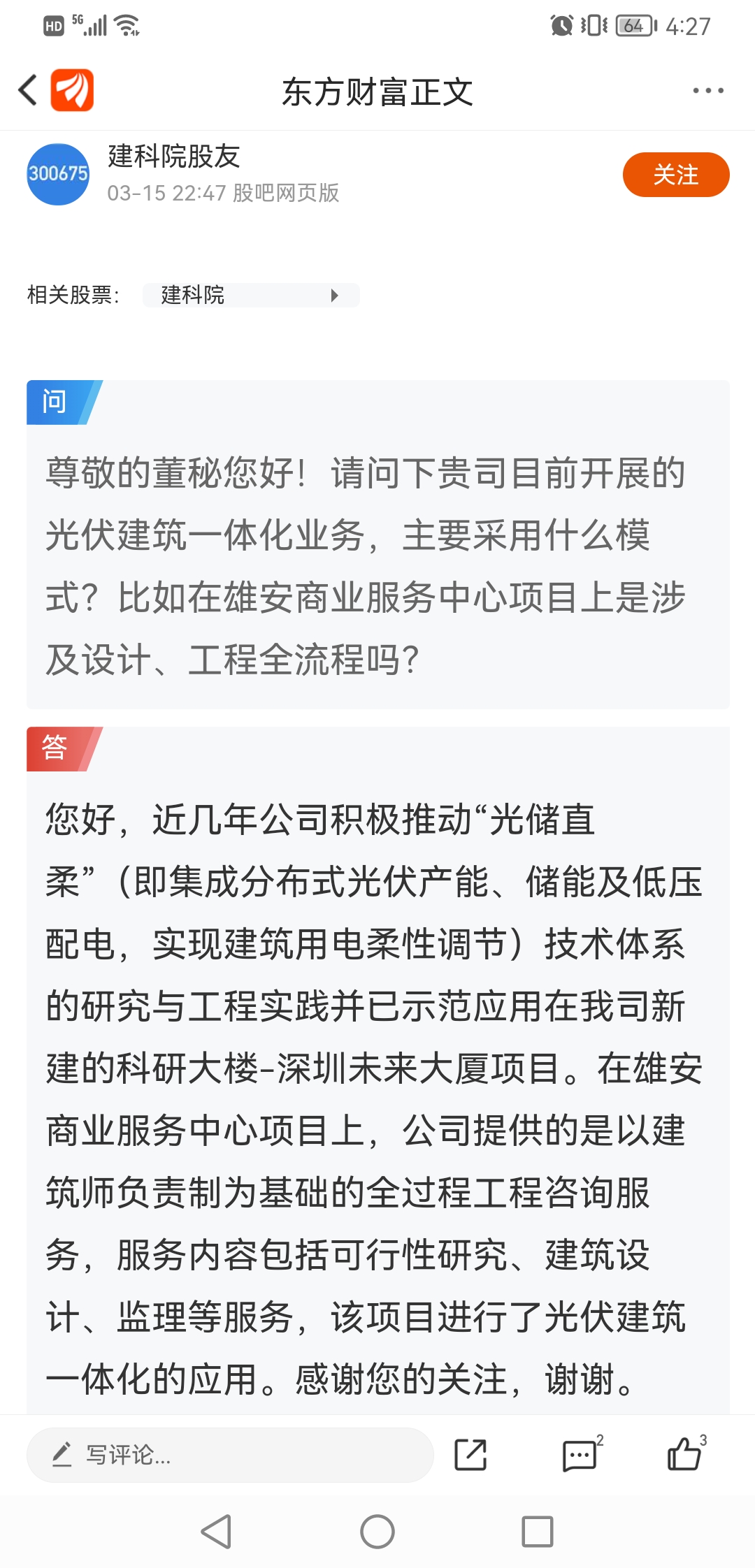
Task: Share this post via share icon
Action: click(470, 1456)
